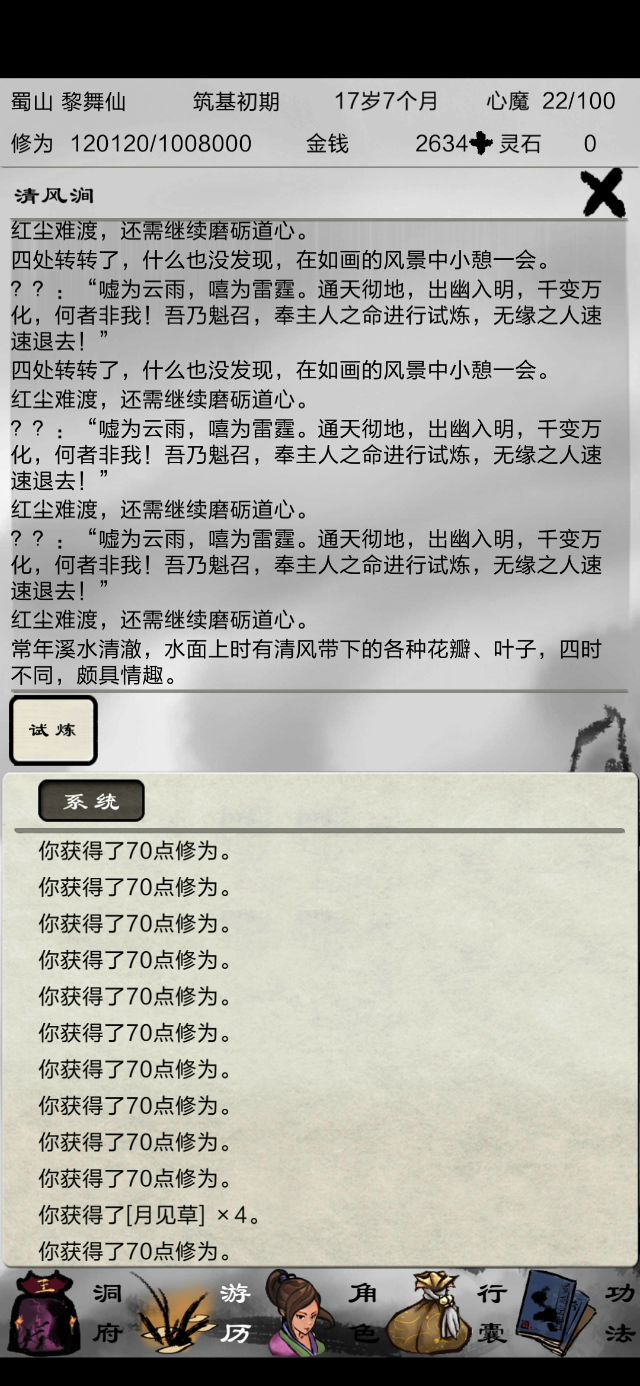The height and width of the screenshot is (1386, 640).
Task: Go to the 行囊 inventory tab
Action: (x=450, y=1313)
